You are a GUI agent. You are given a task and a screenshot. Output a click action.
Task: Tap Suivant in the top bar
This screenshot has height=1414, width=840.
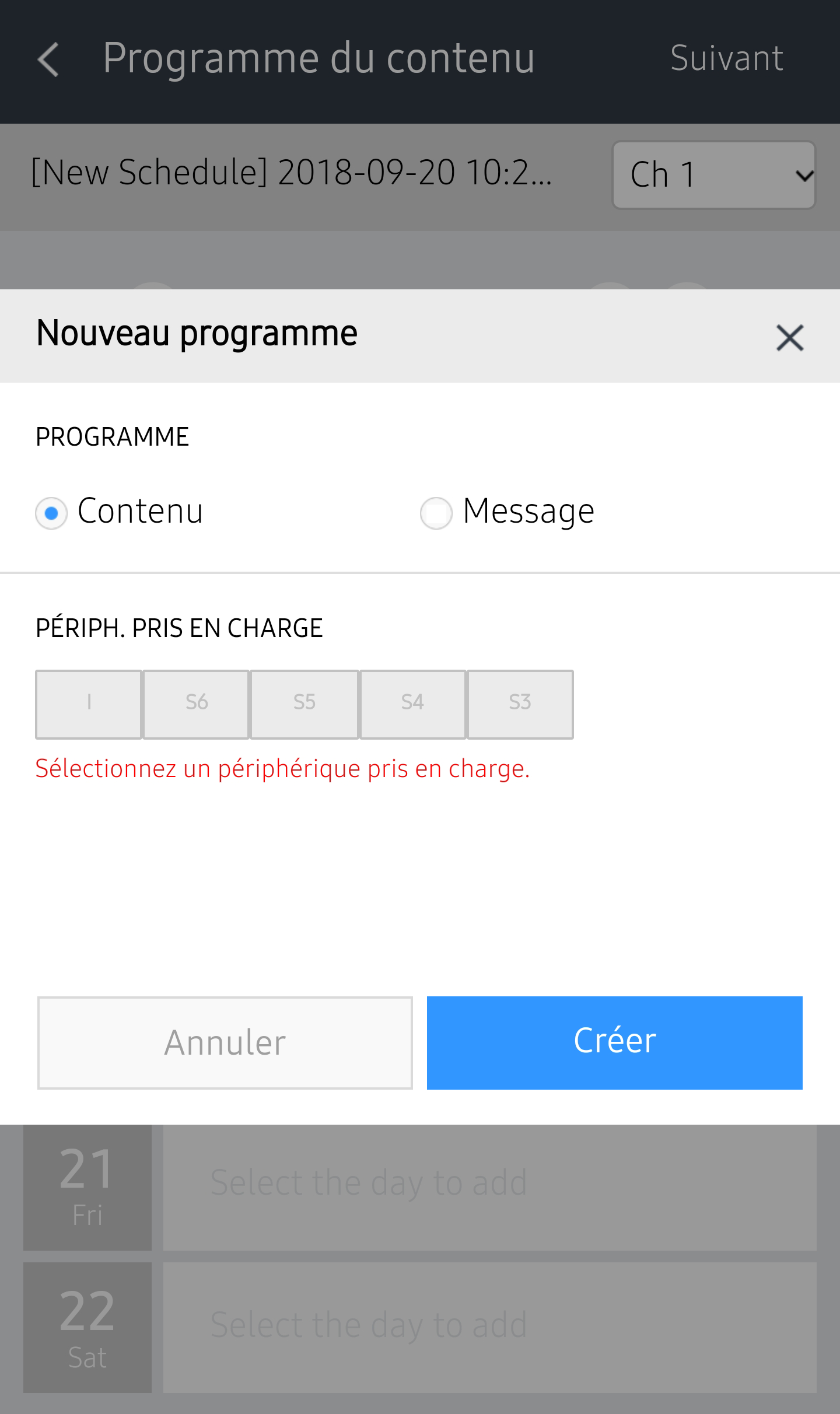pos(726,58)
